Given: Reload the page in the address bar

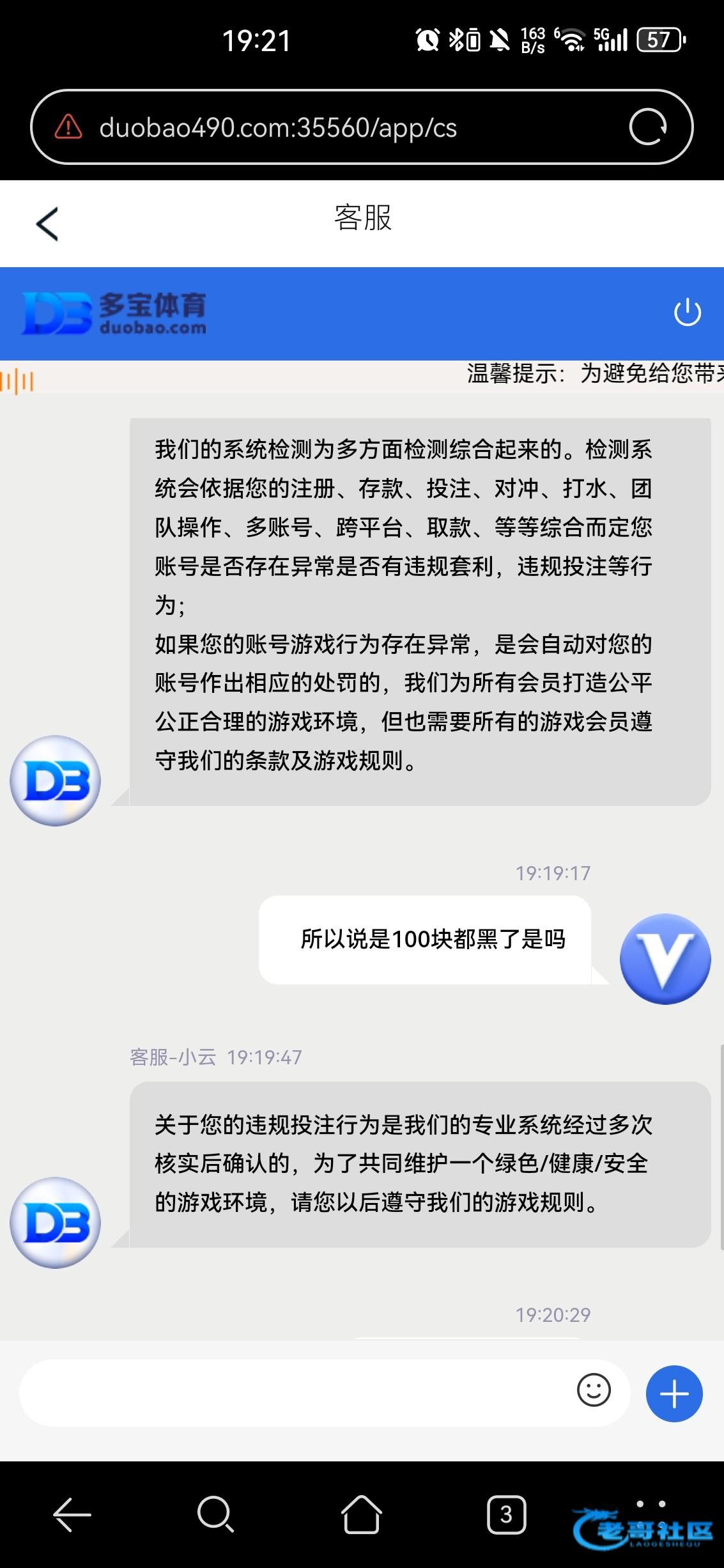Looking at the screenshot, I should 647,127.
